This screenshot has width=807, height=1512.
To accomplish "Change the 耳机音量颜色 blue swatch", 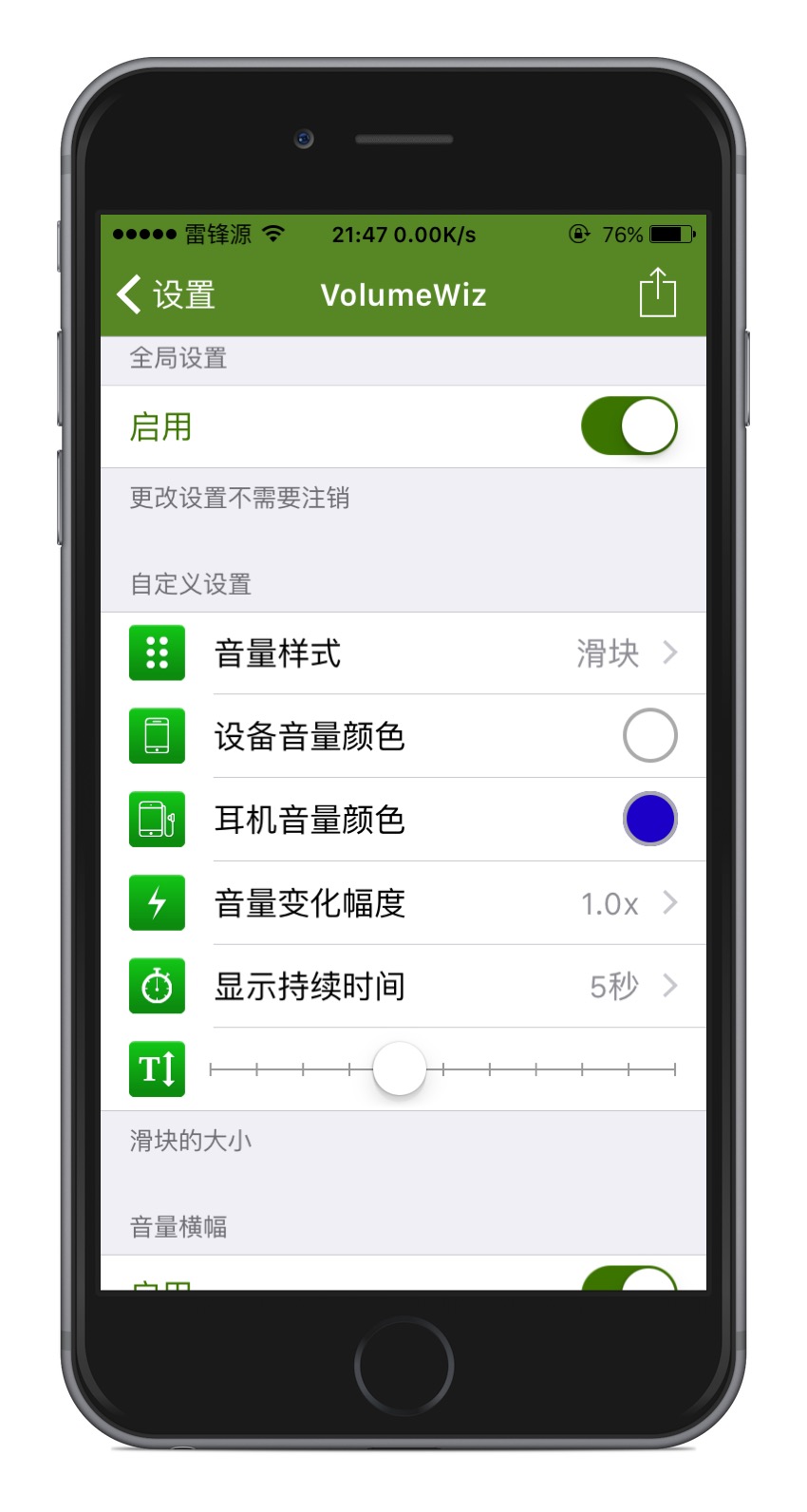I will tap(649, 819).
